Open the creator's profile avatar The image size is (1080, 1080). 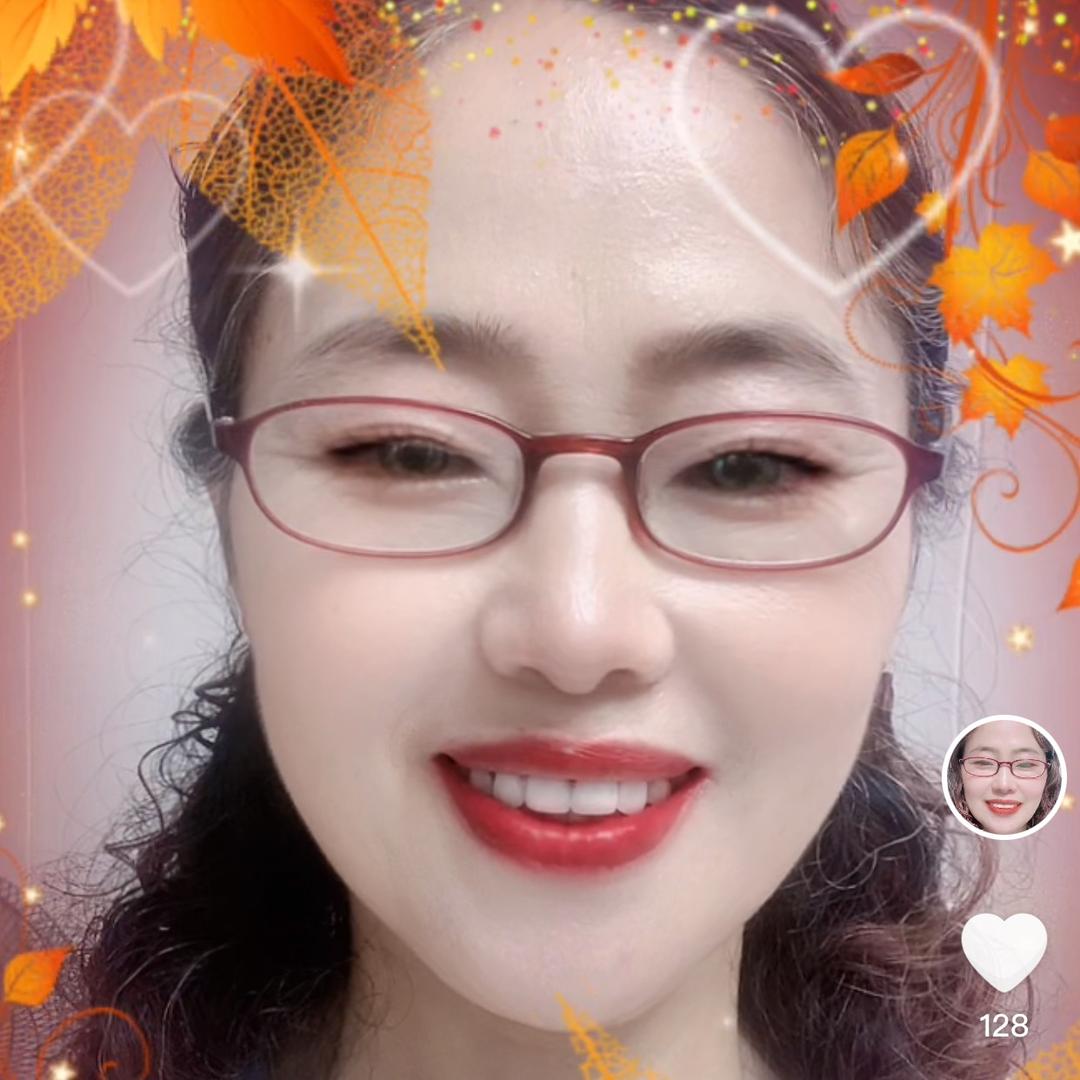[x=1004, y=777]
